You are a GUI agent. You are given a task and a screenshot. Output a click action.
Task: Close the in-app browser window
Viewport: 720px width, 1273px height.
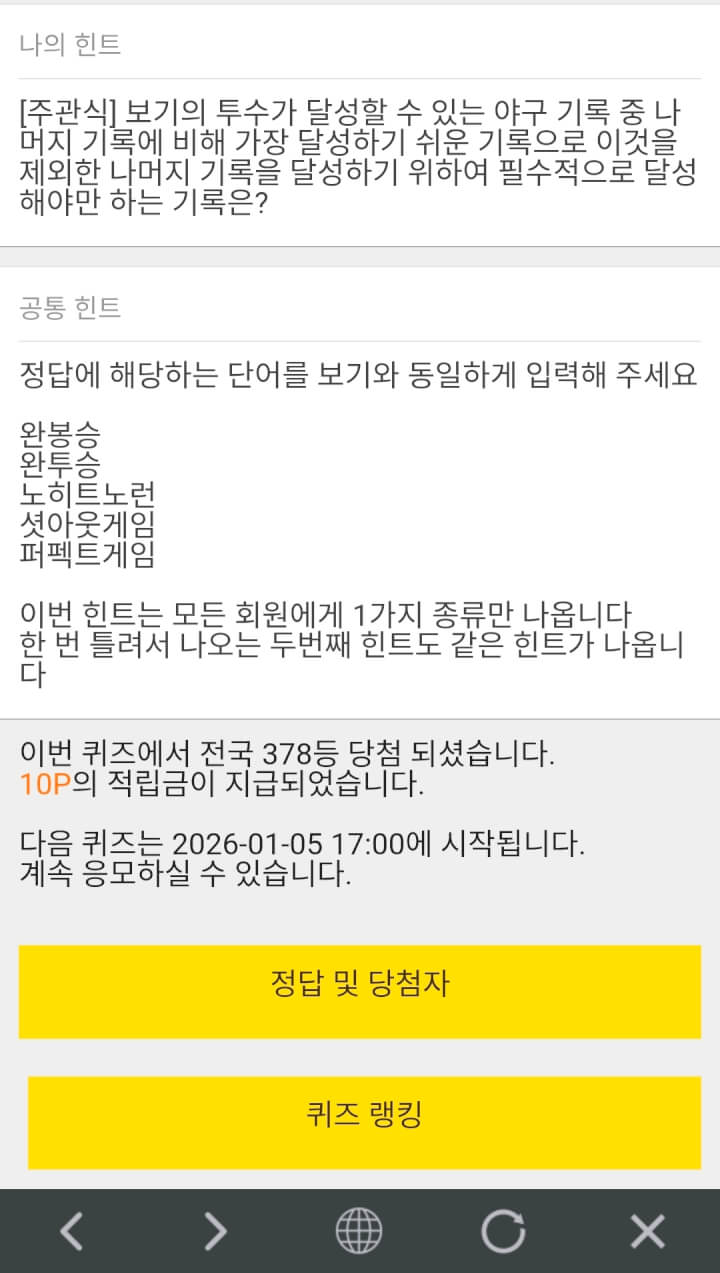tap(647, 1231)
